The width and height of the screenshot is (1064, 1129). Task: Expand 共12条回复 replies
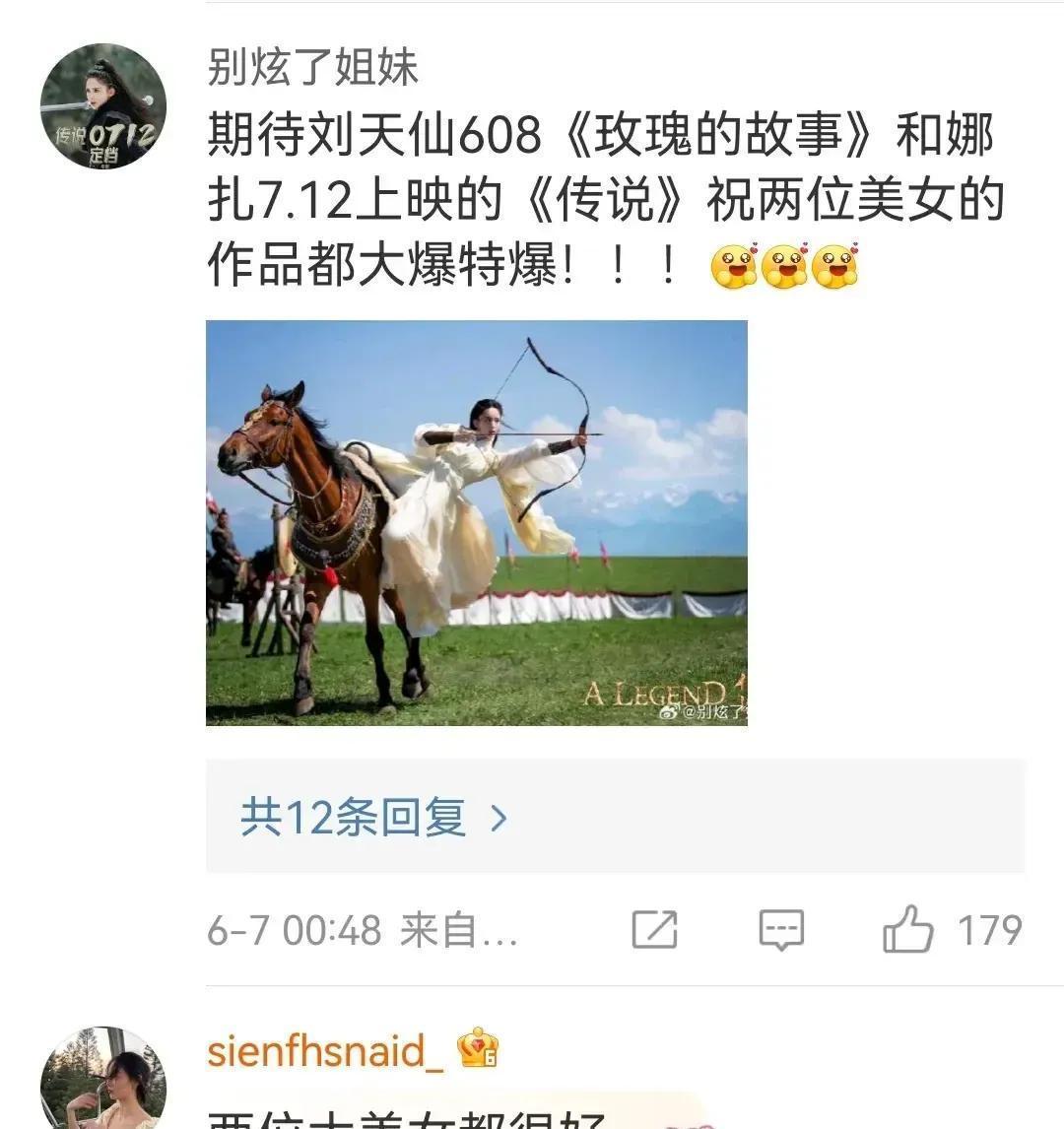(x=374, y=818)
